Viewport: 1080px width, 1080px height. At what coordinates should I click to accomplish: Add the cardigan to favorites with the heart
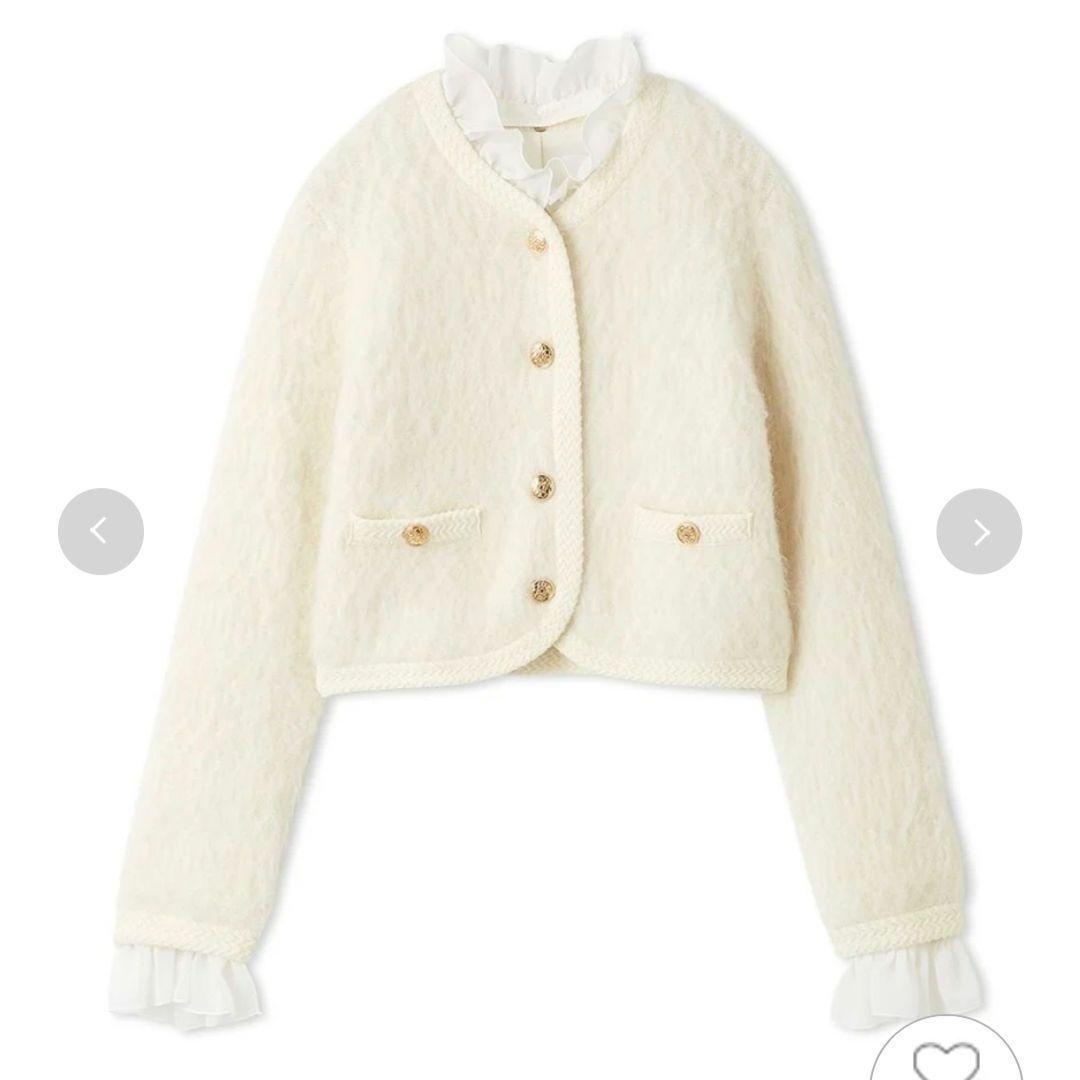click(x=945, y=1058)
